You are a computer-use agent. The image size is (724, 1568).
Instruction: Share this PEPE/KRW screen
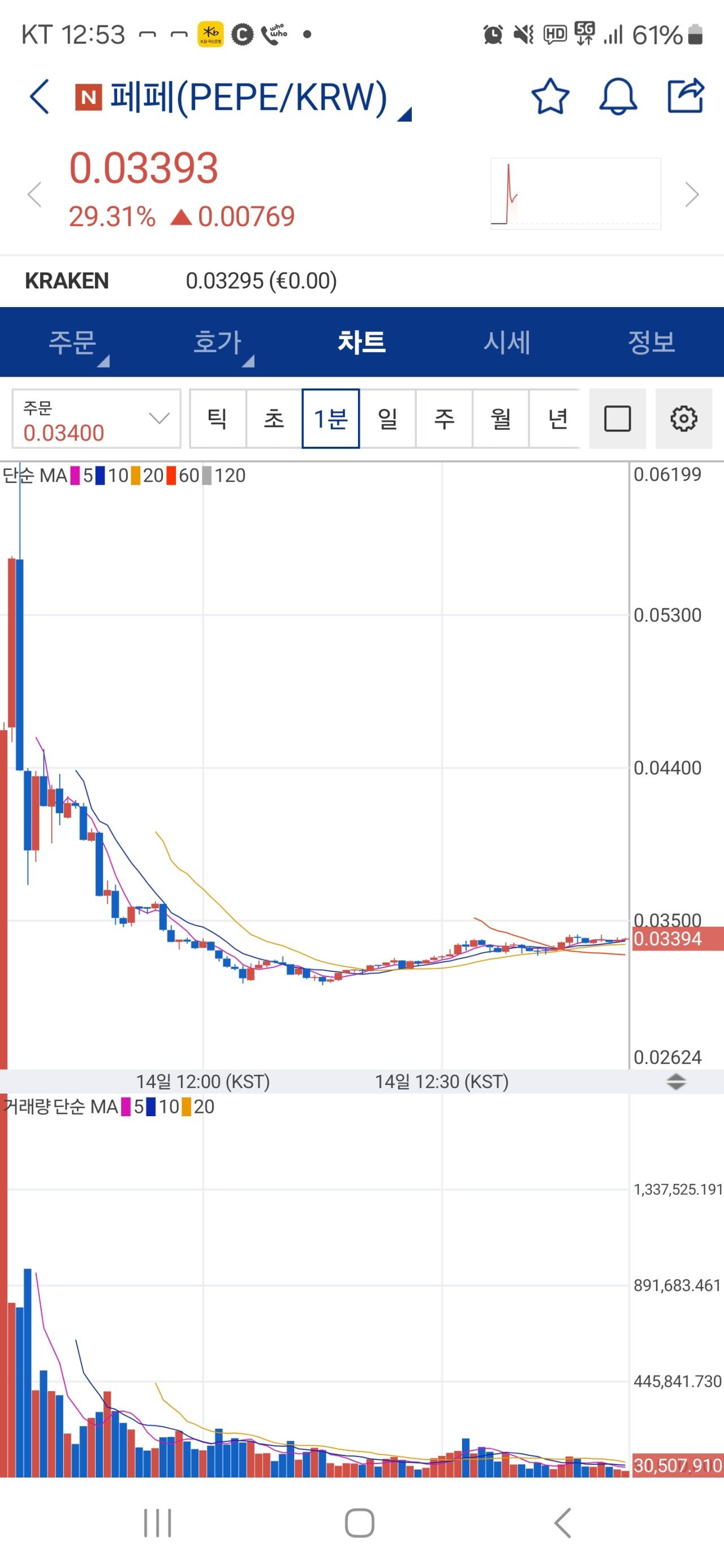(x=686, y=96)
